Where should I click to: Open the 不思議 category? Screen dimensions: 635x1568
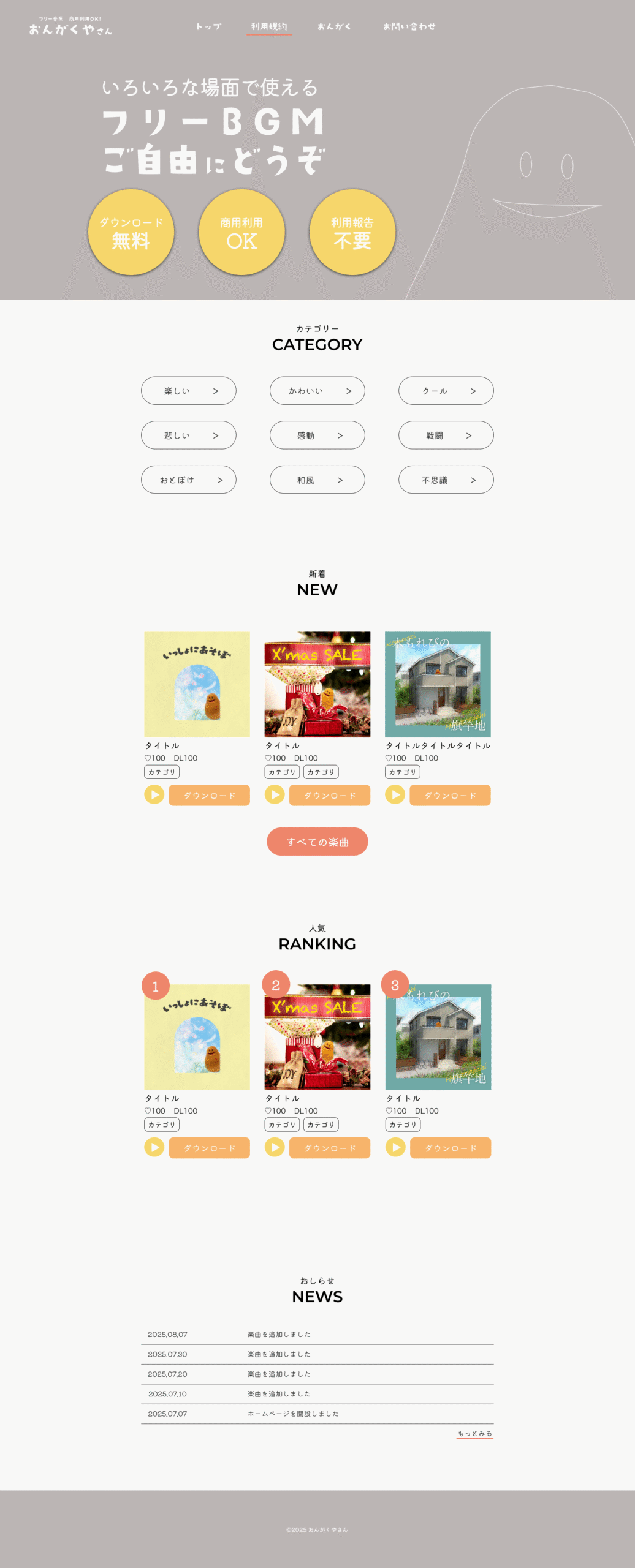tap(446, 480)
